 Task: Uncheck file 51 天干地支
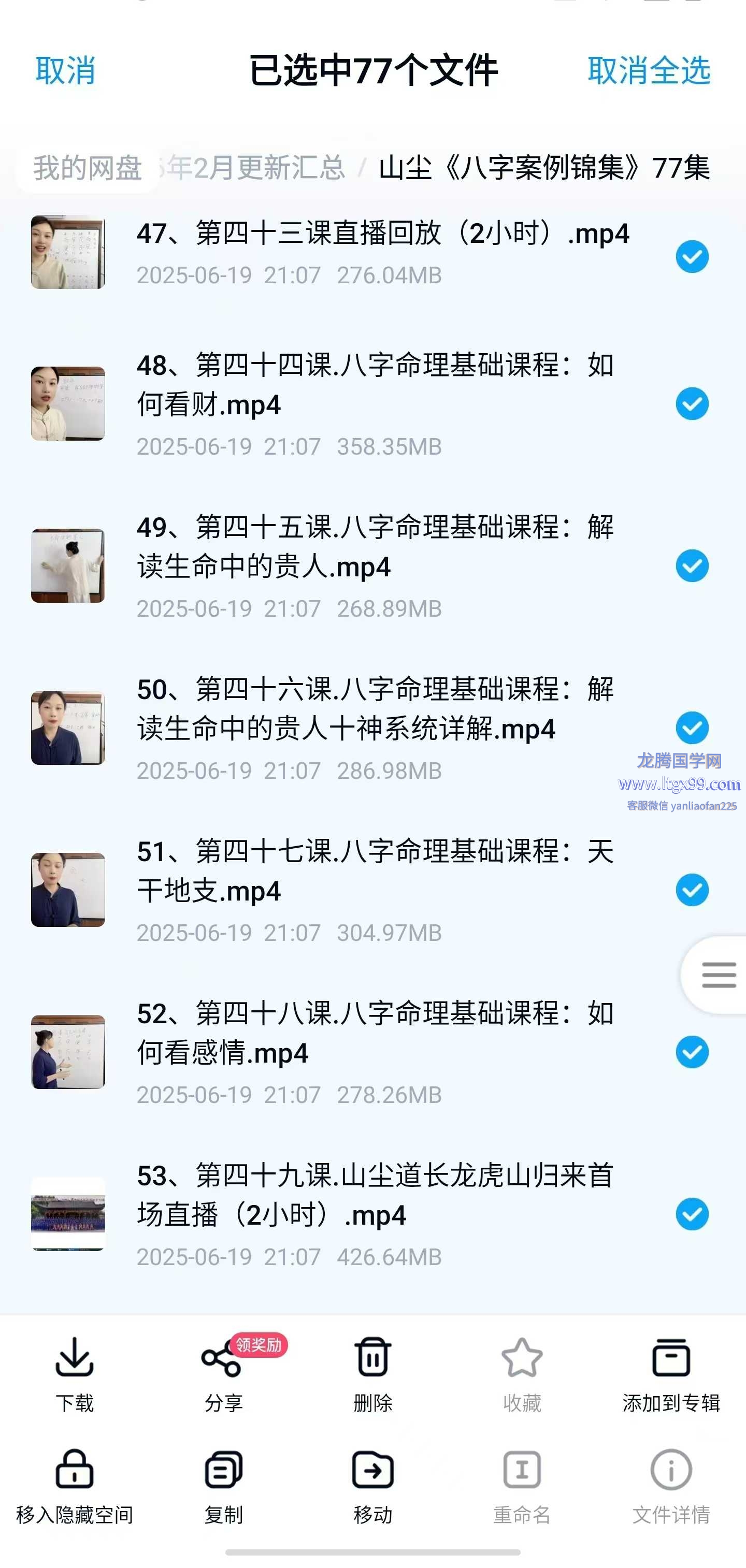pos(692,889)
